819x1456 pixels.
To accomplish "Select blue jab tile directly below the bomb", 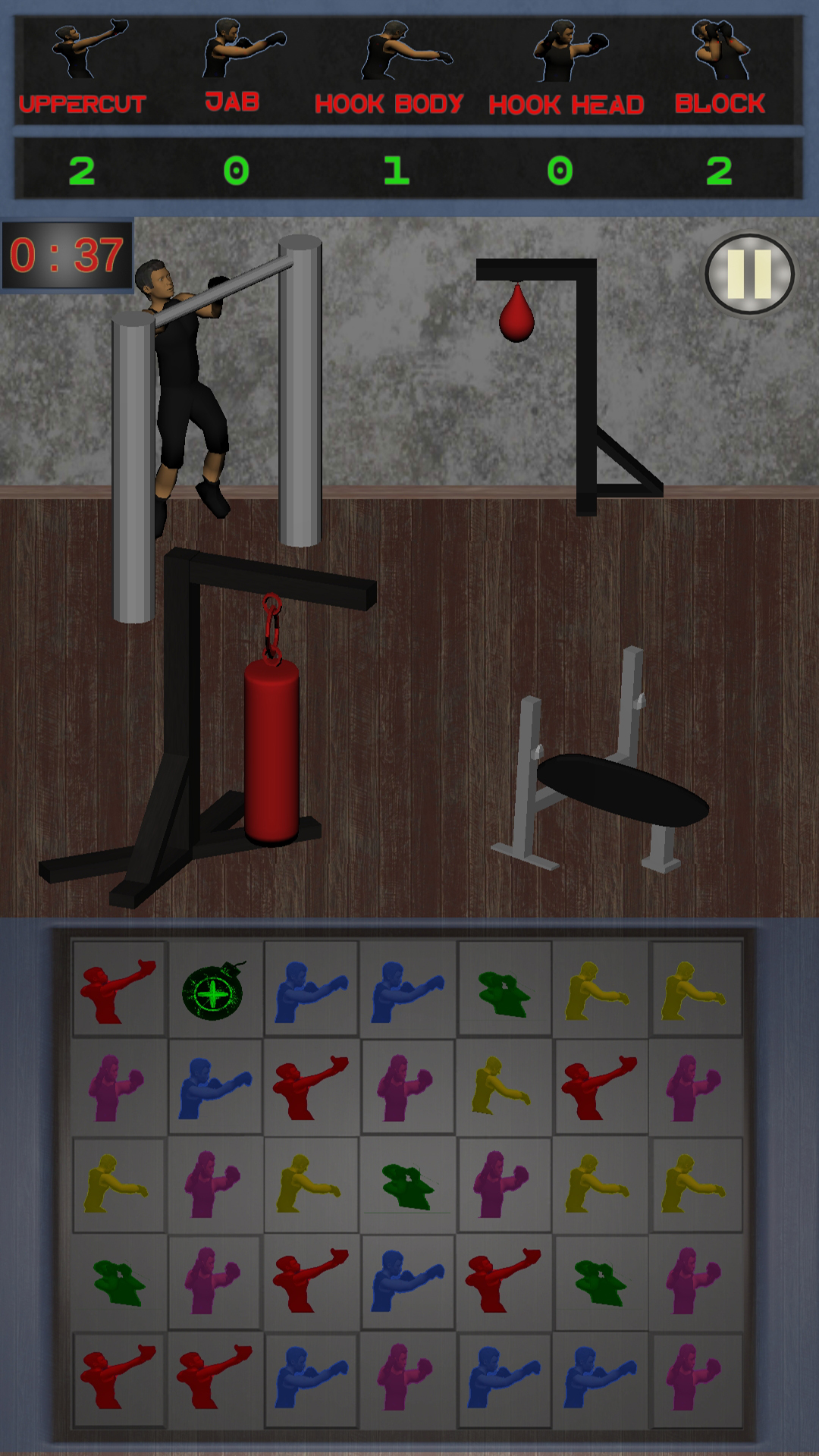I will 215,1087.
